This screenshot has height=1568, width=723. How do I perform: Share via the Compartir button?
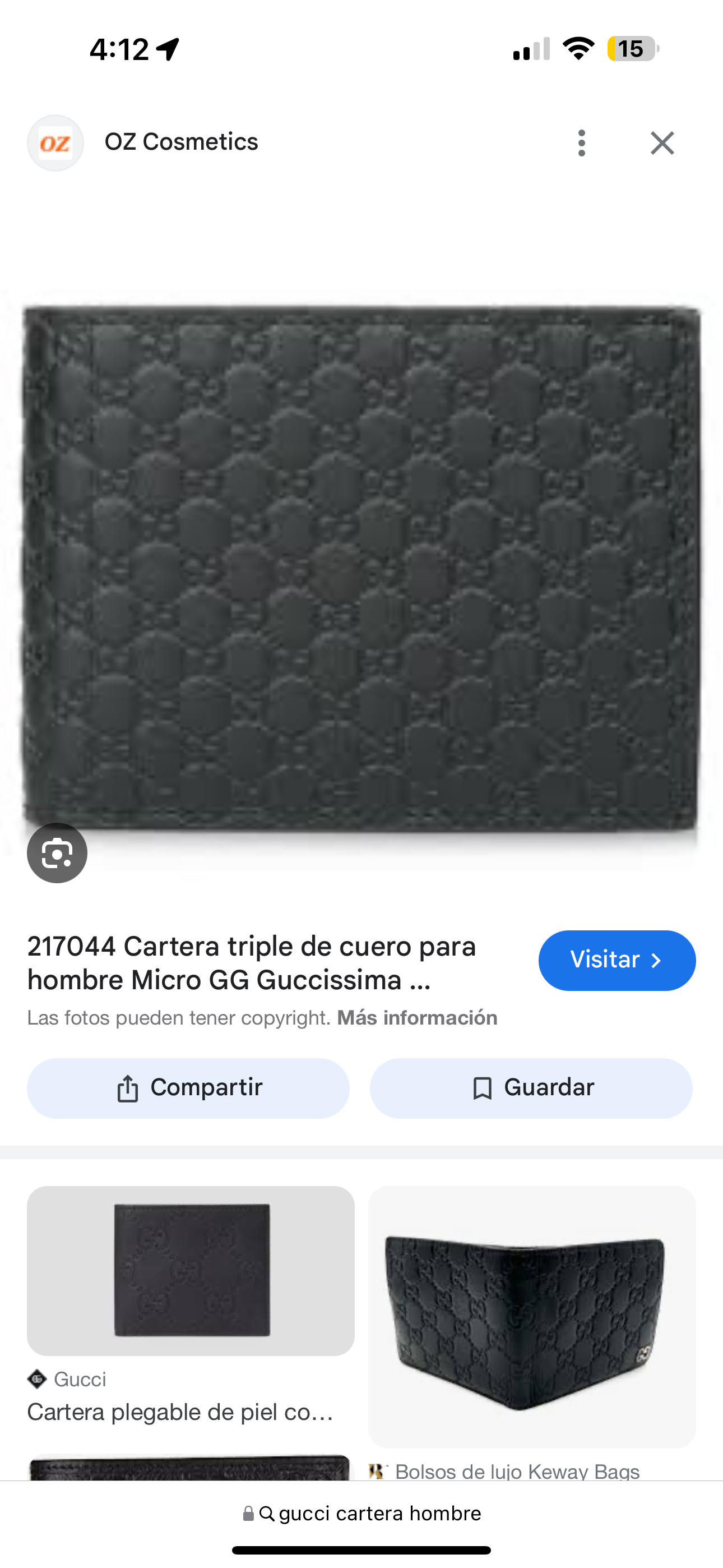188,1088
